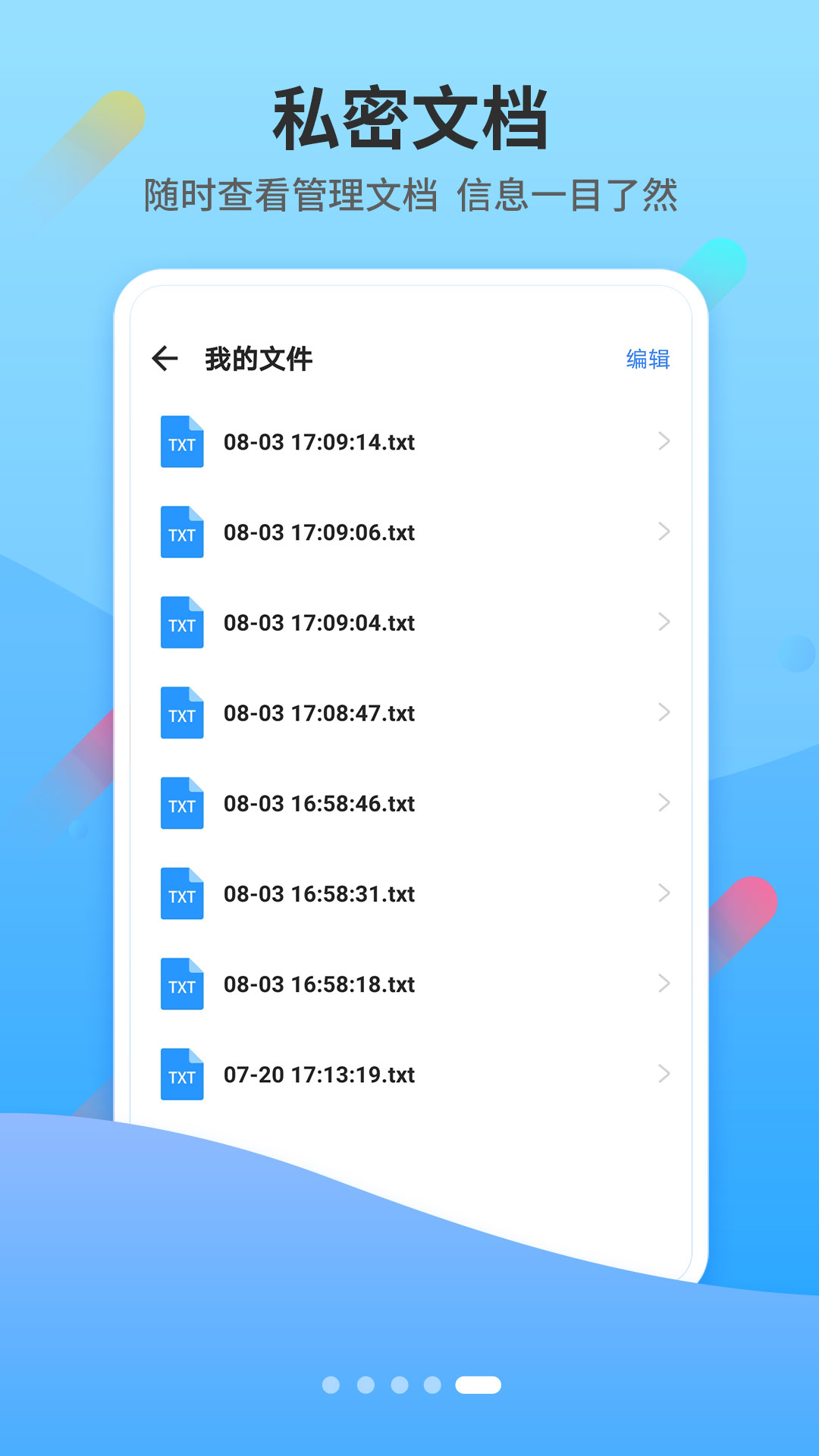819x1456 pixels.
Task: Select the TXT icon beside 08-03 16:58:31.txt
Action: [x=182, y=894]
